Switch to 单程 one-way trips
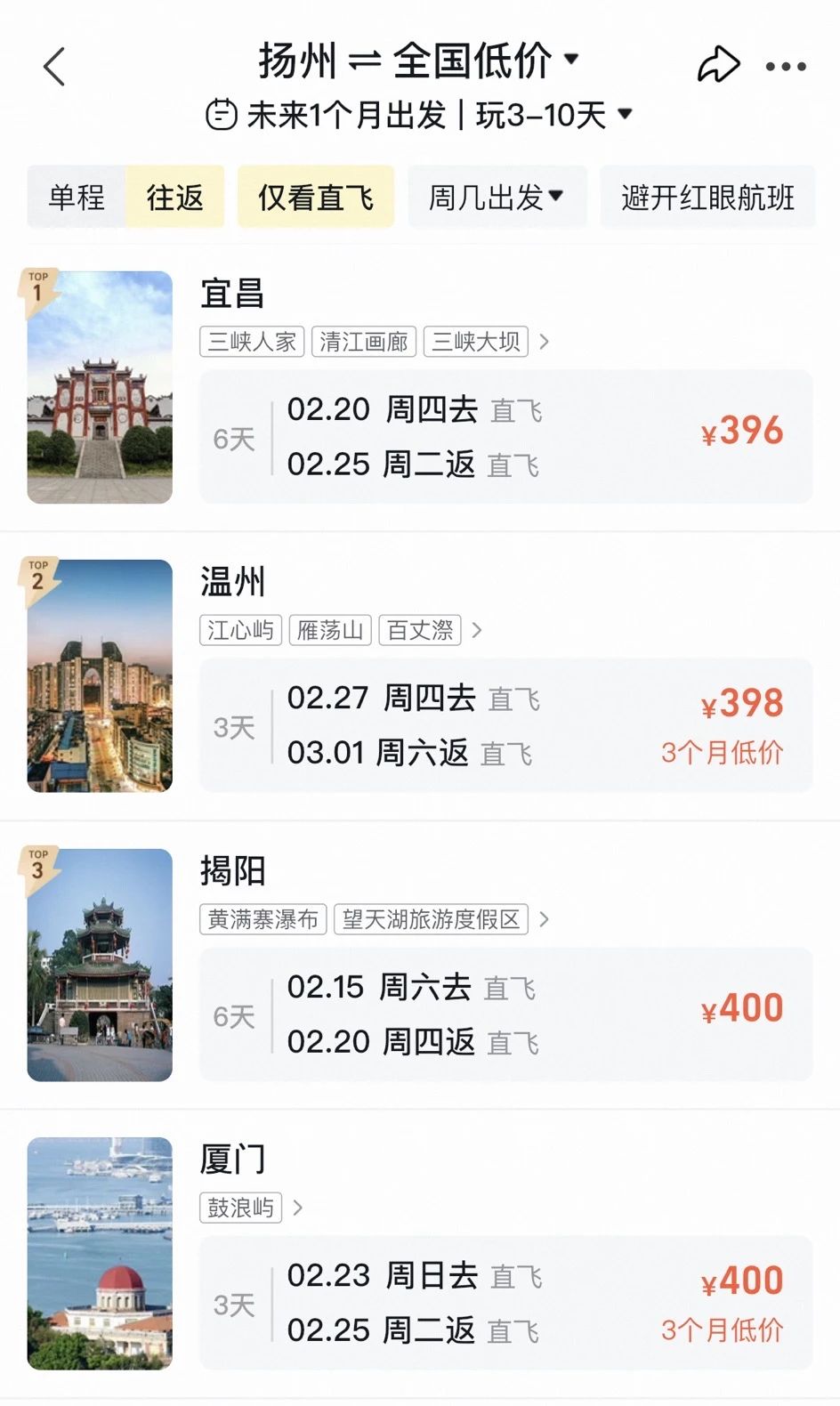This screenshot has width=840, height=1406. coord(77,197)
